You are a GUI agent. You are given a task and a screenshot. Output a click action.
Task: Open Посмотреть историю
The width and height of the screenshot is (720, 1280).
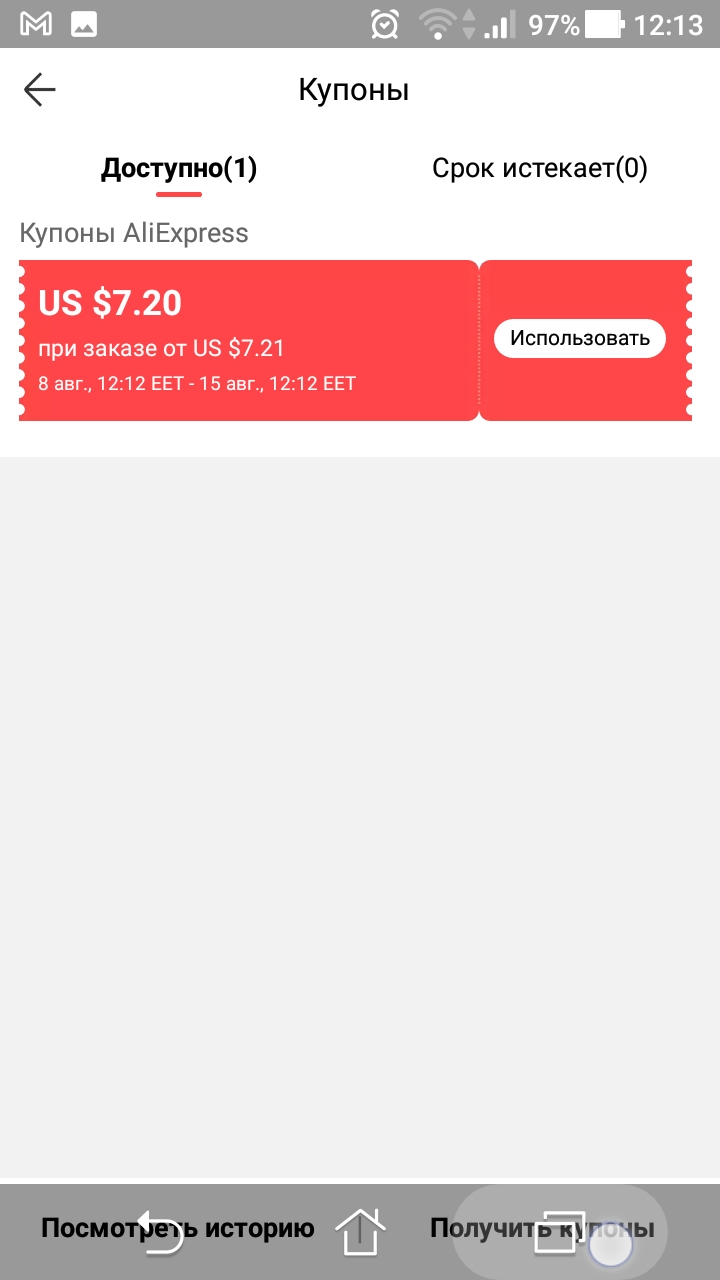click(178, 1228)
